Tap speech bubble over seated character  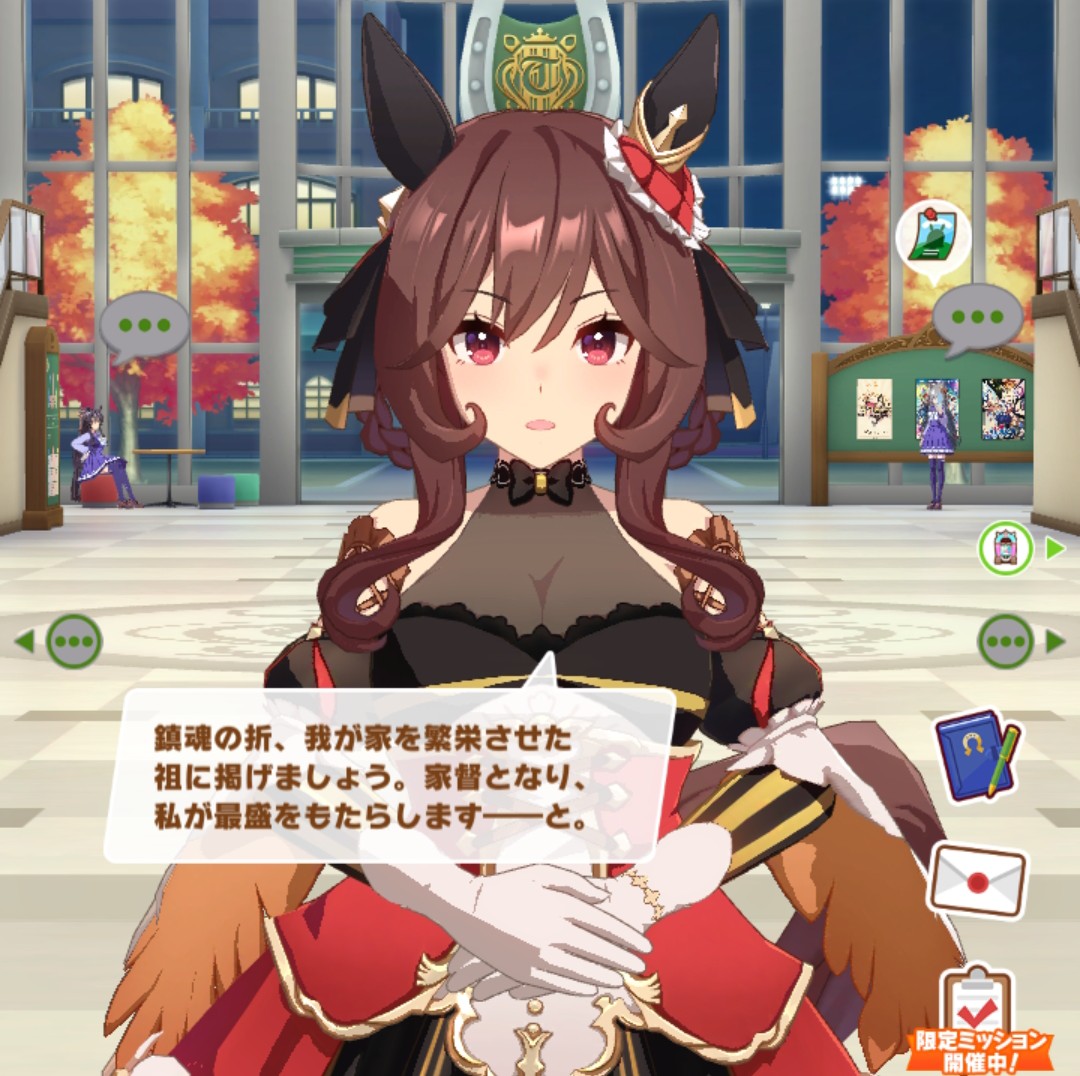coord(143,326)
